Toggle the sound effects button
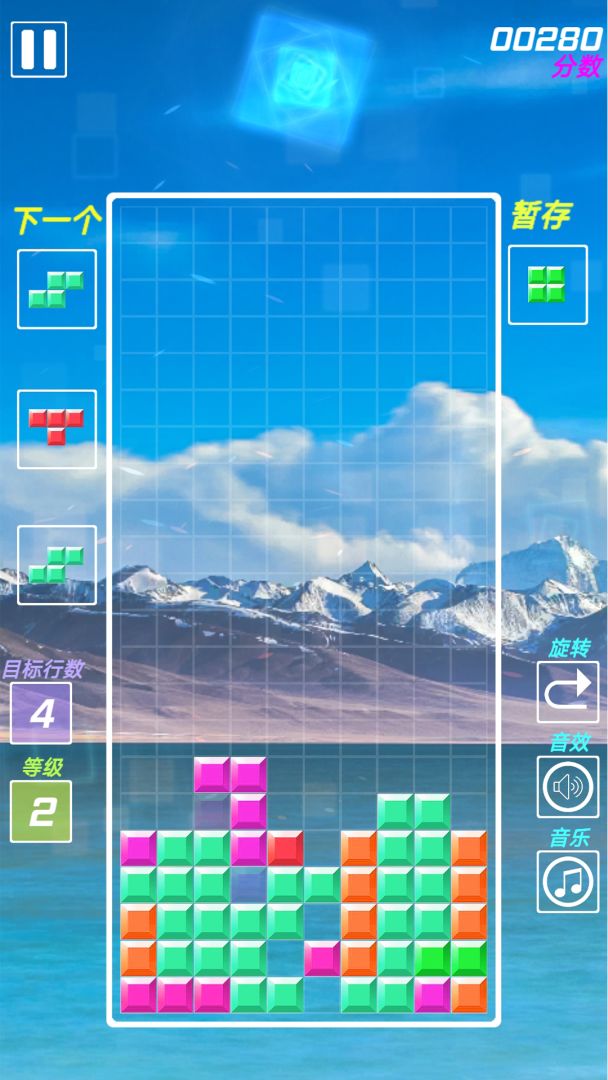Viewport: 608px width, 1080px height. click(567, 786)
